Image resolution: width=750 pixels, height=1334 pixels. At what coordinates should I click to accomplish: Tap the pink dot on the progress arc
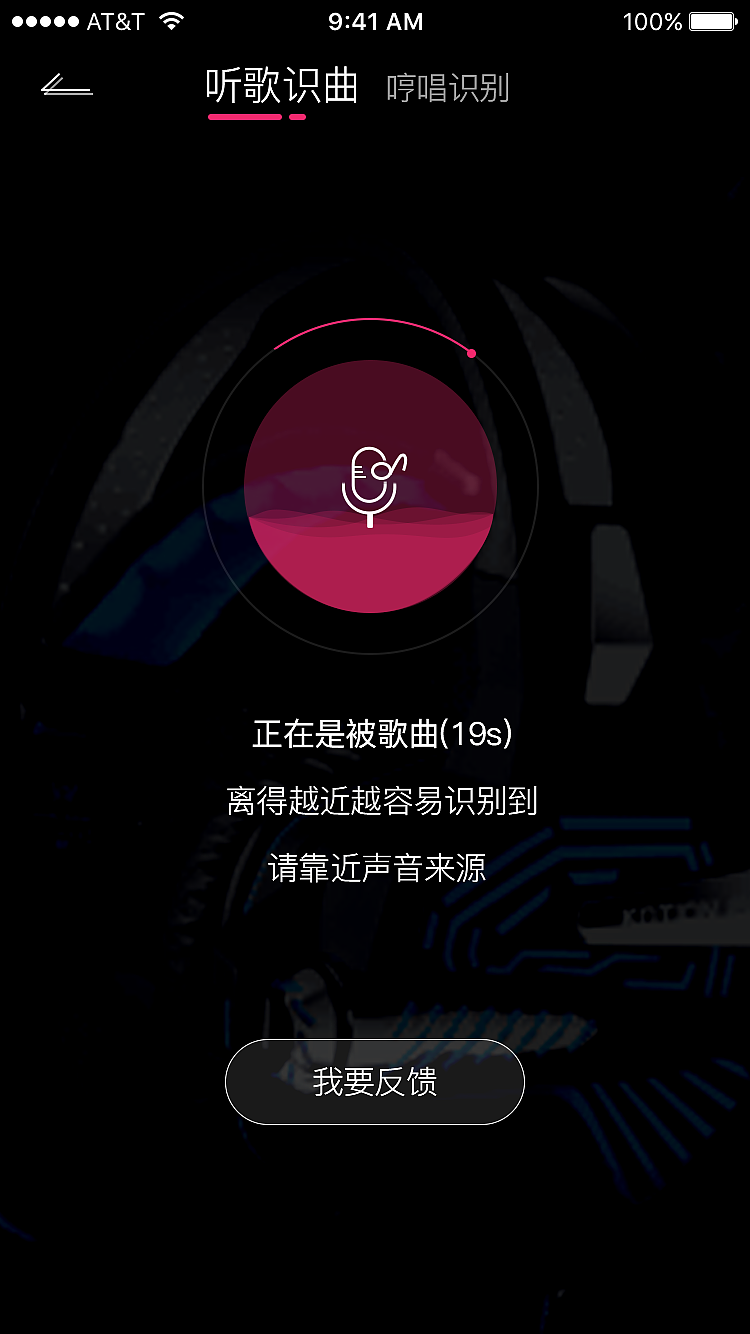pyautogui.click(x=470, y=353)
